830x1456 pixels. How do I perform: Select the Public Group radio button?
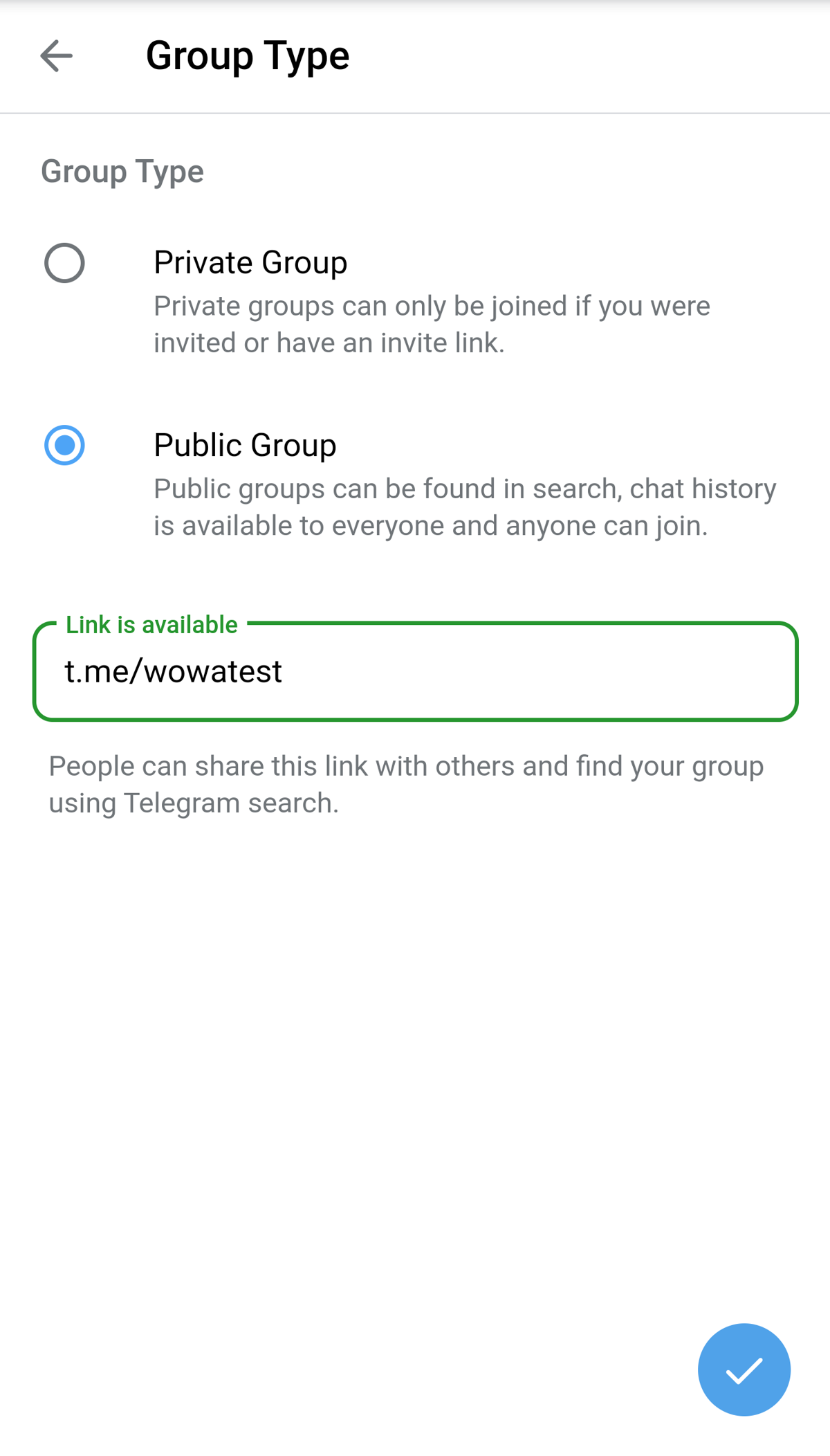tap(64, 445)
